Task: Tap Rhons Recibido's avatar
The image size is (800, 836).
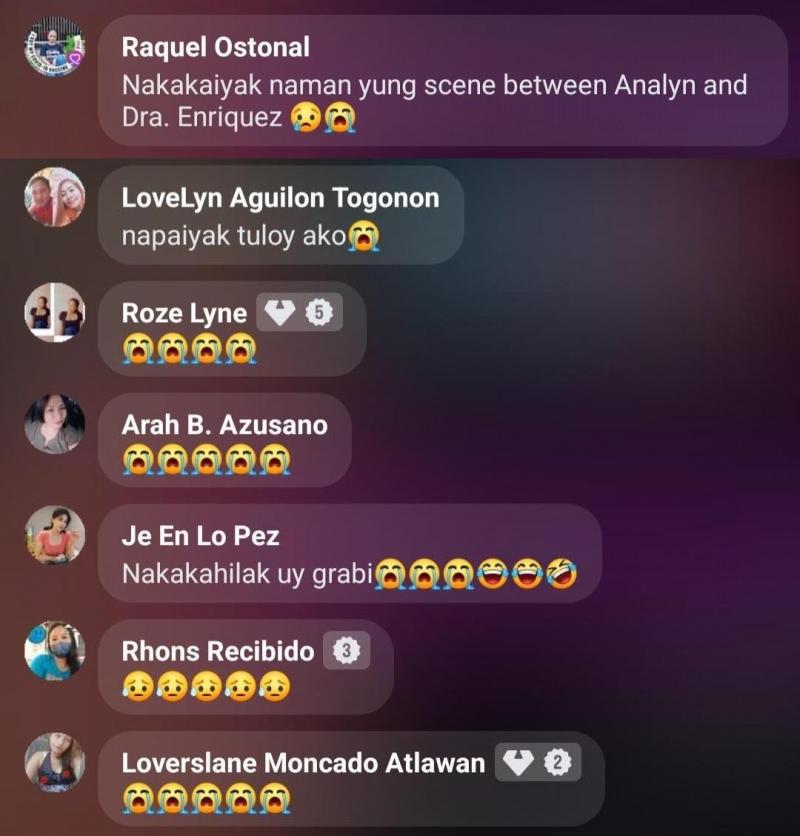Action: click(x=54, y=651)
